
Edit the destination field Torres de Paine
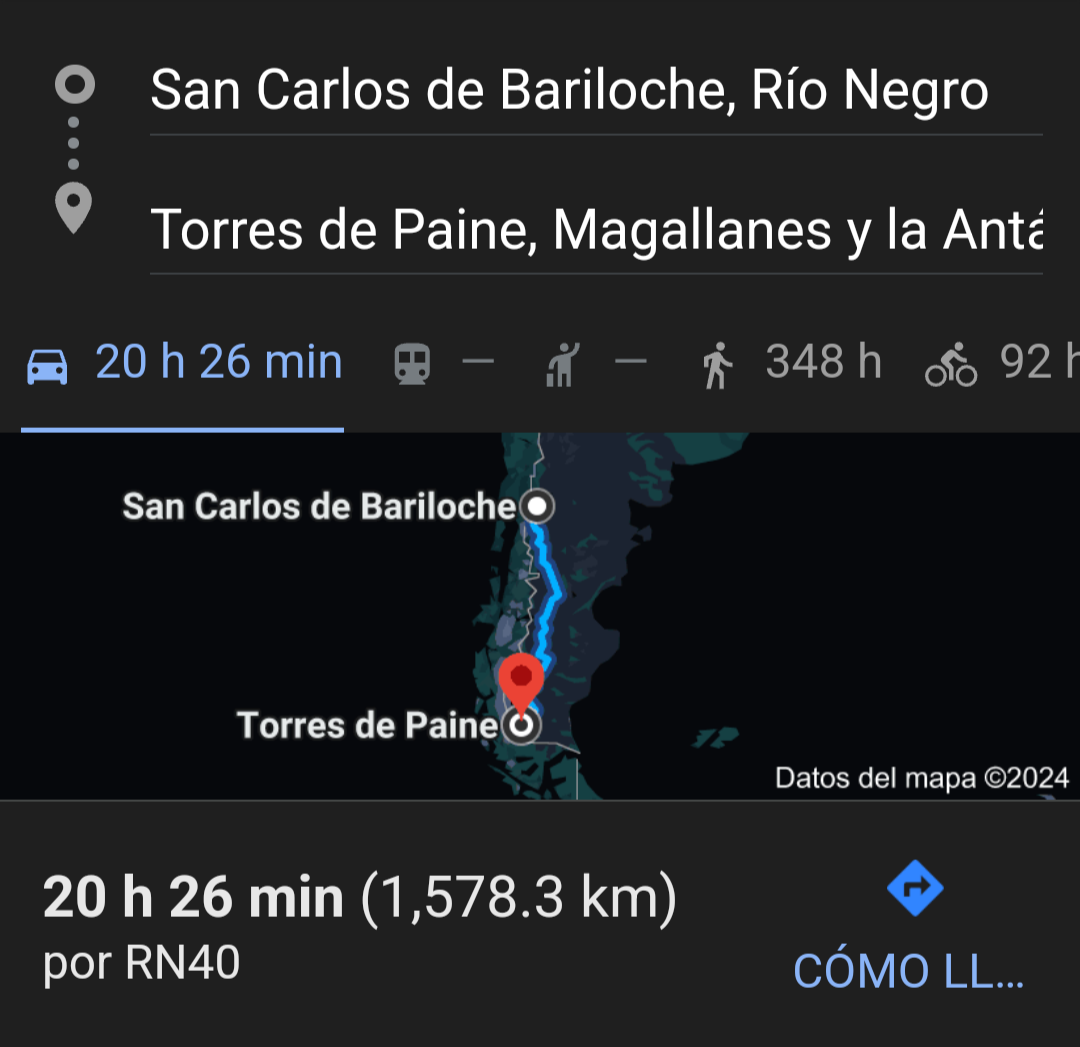pos(595,231)
